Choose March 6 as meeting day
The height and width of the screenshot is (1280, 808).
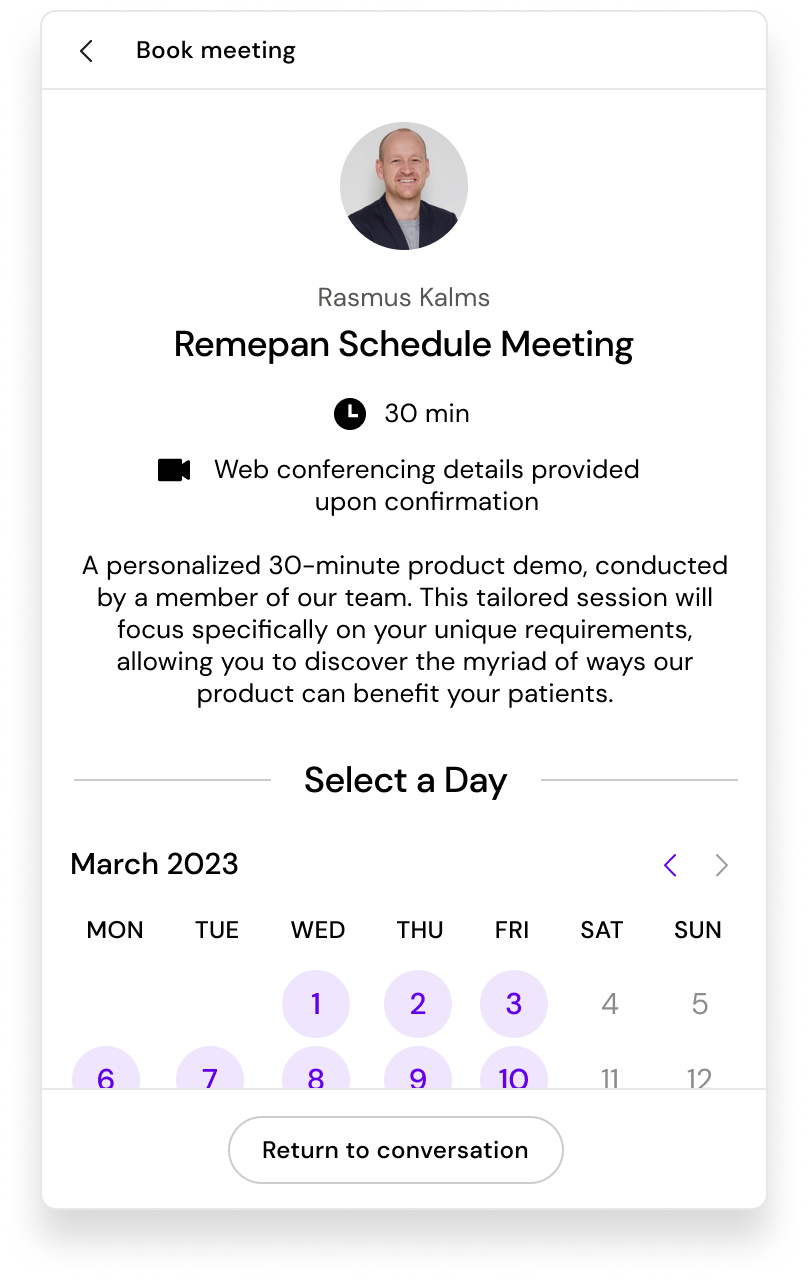pyautogui.click(x=106, y=1070)
